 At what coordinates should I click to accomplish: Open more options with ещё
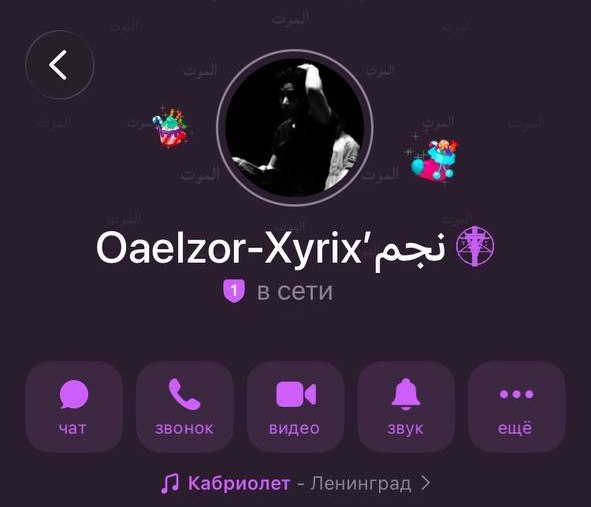(516, 407)
